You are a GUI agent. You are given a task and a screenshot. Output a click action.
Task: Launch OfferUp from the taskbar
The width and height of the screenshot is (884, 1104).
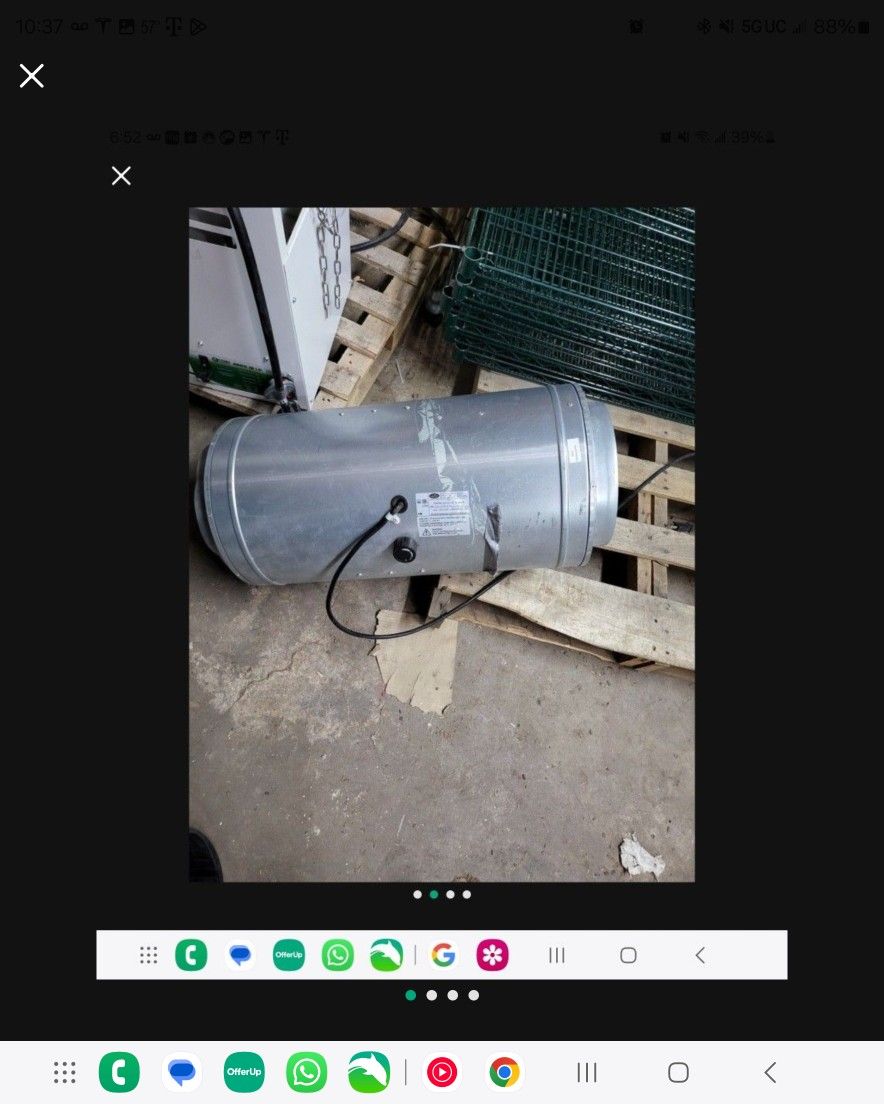pos(244,1073)
